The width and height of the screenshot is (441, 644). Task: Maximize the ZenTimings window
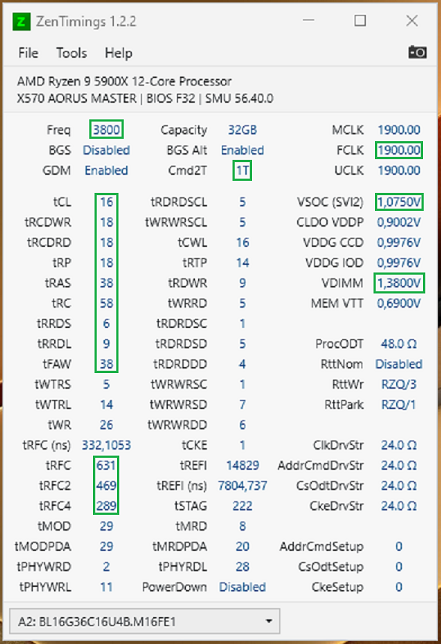tap(360, 21)
